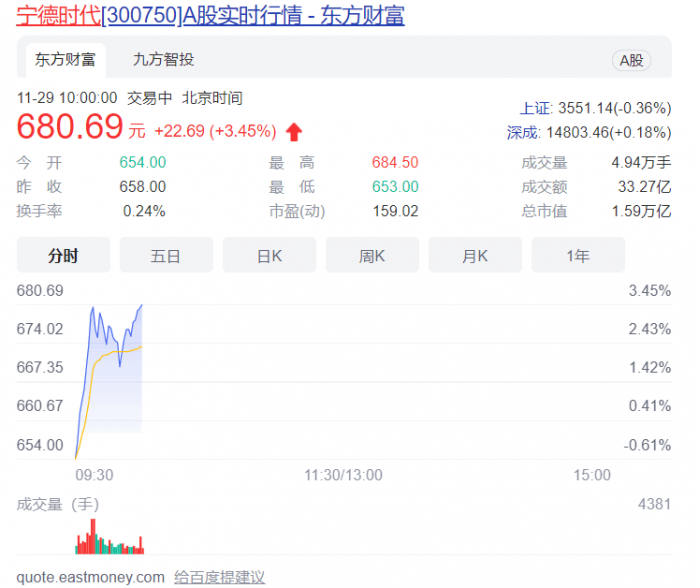The image size is (700, 588).
Task: Open the 给百度提建议 link
Action: pos(219,577)
